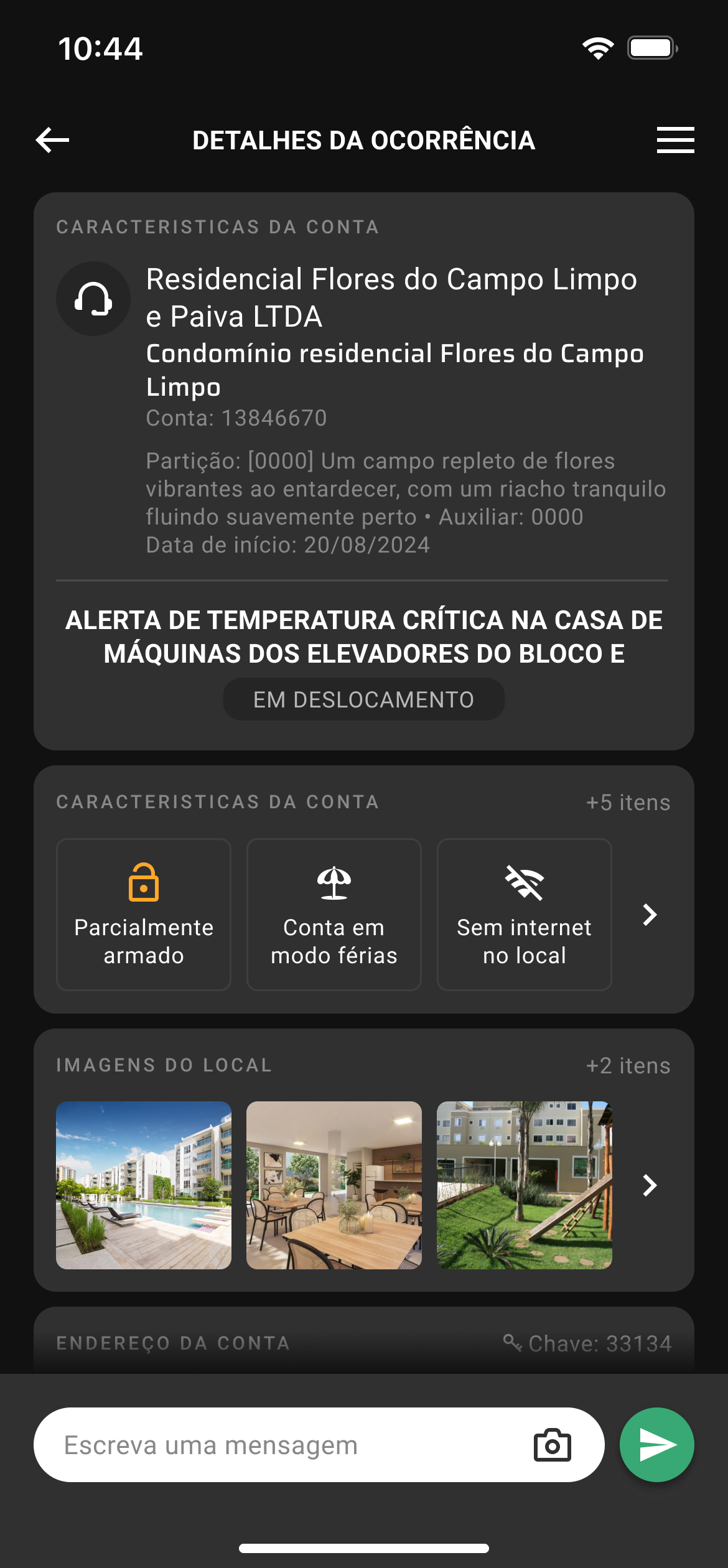Expand more account characteristics with the chevron
Viewport: 728px width, 1568px height.
650,915
